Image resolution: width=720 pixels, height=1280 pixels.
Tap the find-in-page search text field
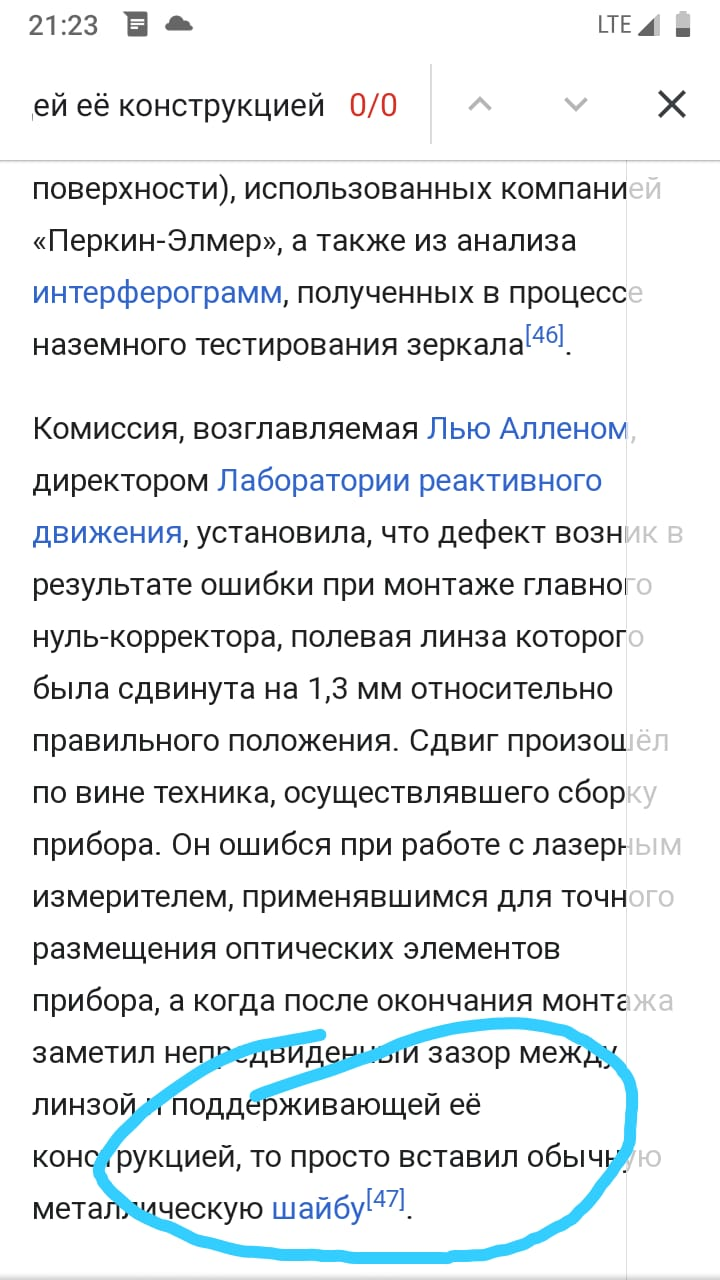(x=180, y=105)
